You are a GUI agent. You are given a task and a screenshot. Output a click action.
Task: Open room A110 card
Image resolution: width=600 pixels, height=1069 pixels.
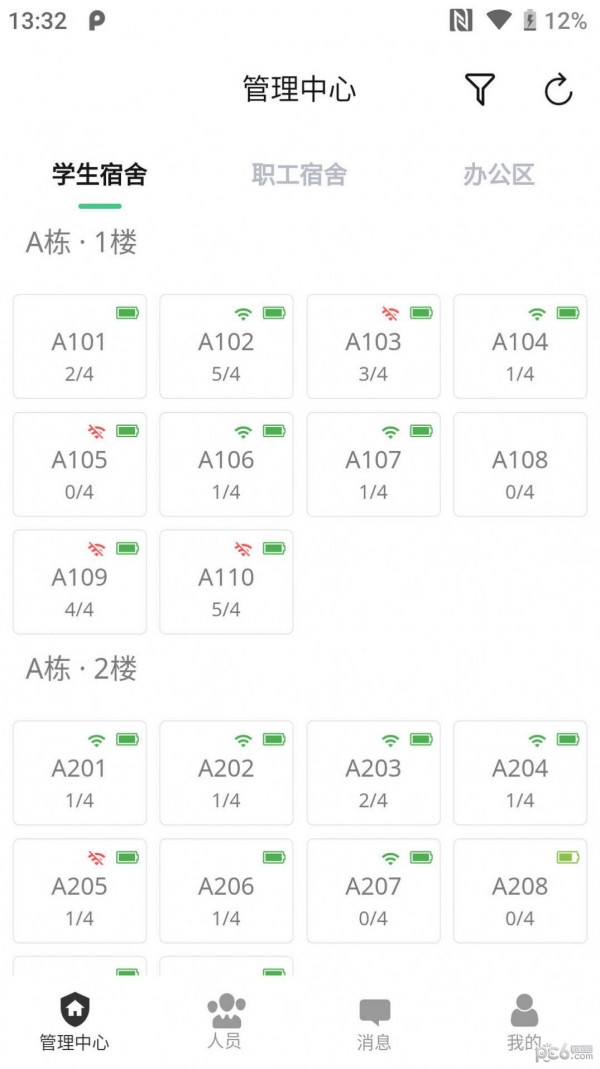[226, 582]
